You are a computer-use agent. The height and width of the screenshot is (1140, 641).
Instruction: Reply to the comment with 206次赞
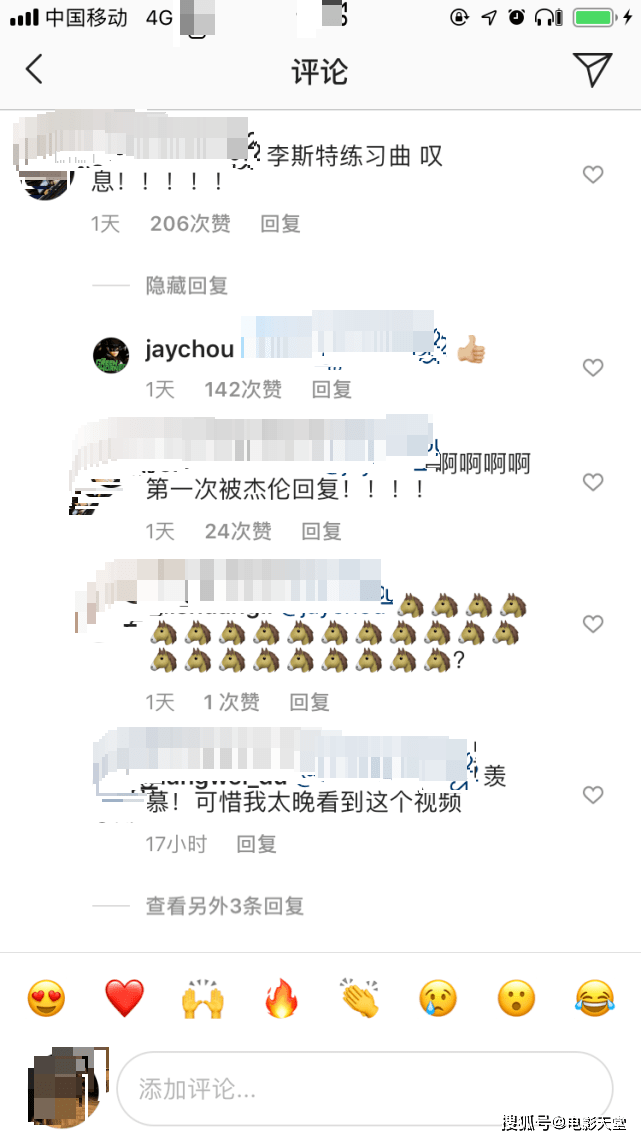(280, 224)
